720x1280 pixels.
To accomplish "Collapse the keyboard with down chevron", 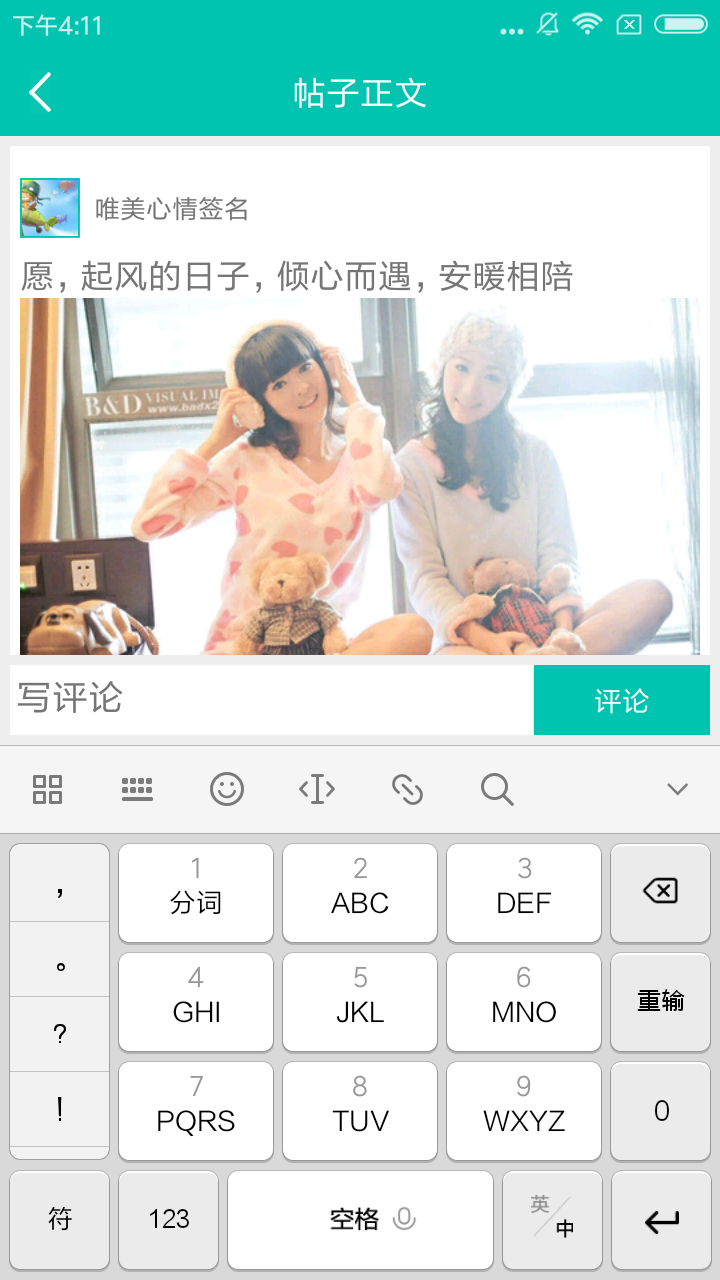I will click(x=677, y=789).
